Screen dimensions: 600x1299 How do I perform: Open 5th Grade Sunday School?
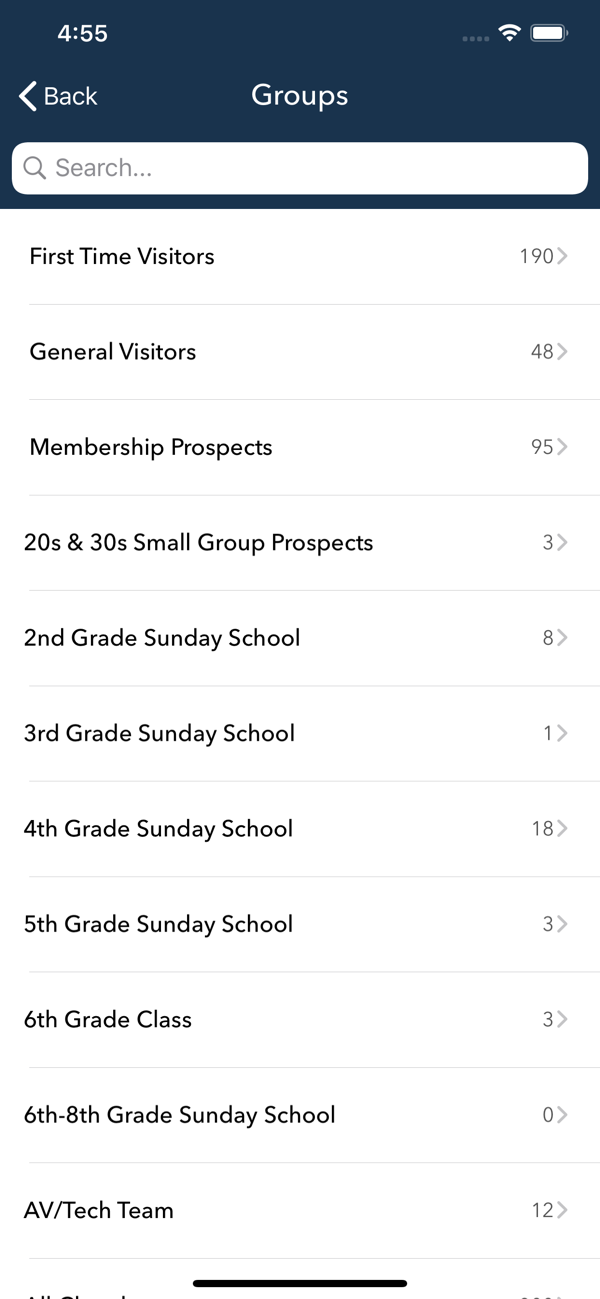click(298, 924)
